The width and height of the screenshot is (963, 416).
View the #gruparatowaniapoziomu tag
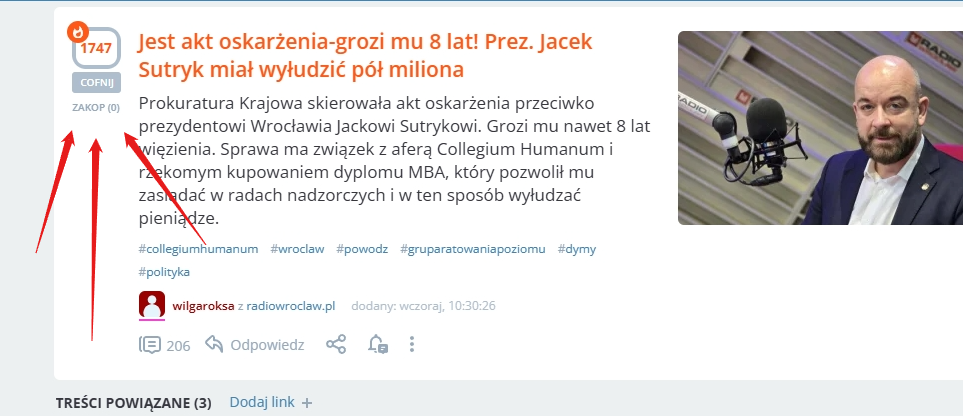point(472,248)
